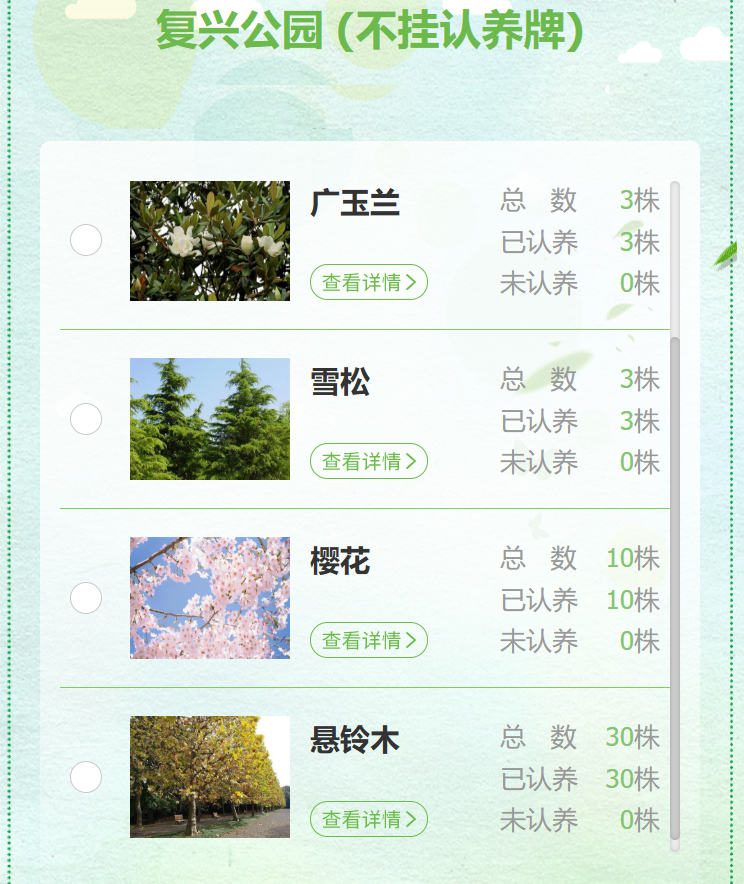Open 查看详情 for 雪松
Viewport: 744px width, 884px height.
coord(369,462)
